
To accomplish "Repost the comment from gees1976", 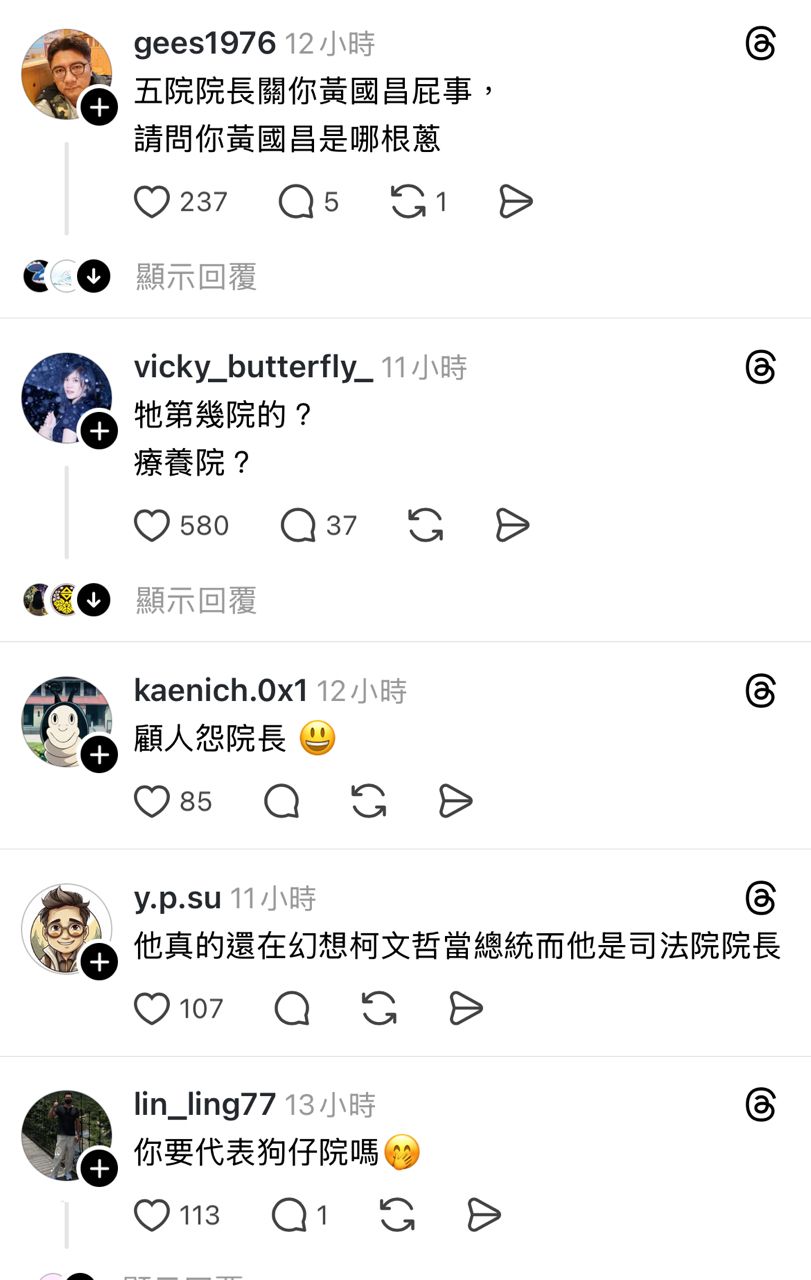I will (408, 202).
